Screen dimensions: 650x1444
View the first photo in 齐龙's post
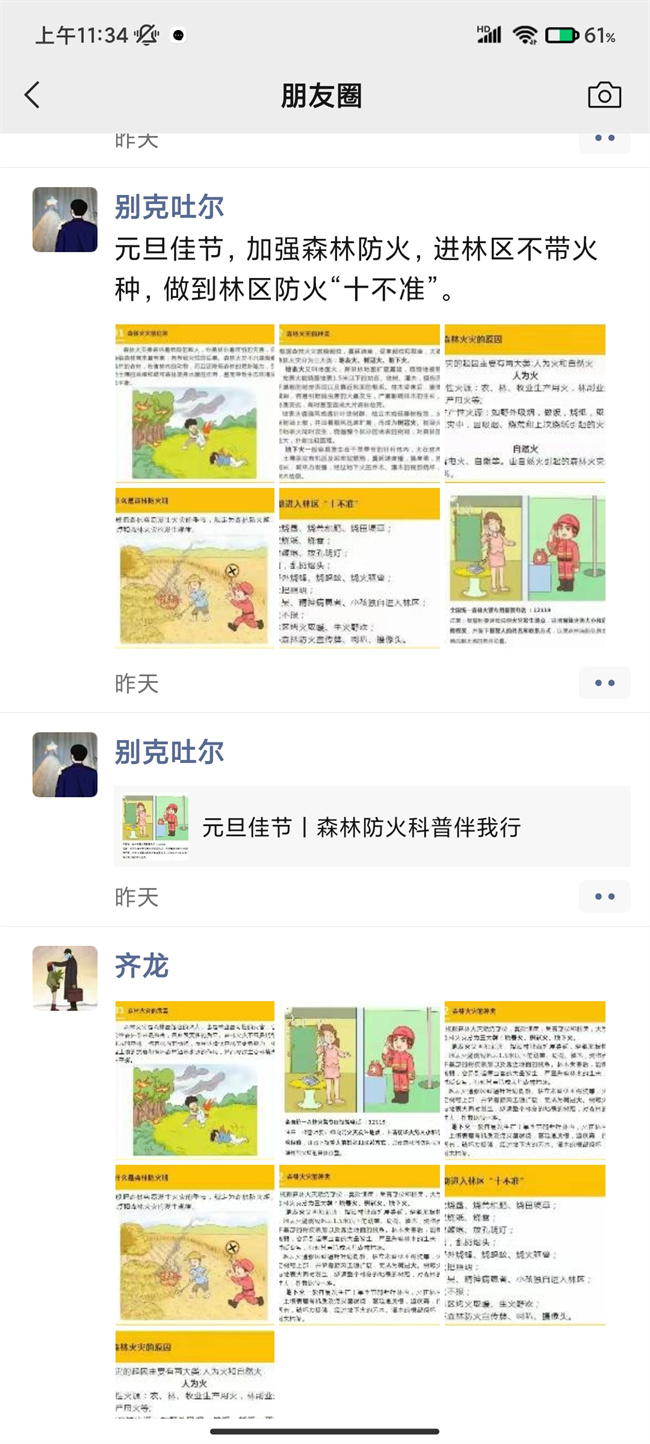[194, 1080]
